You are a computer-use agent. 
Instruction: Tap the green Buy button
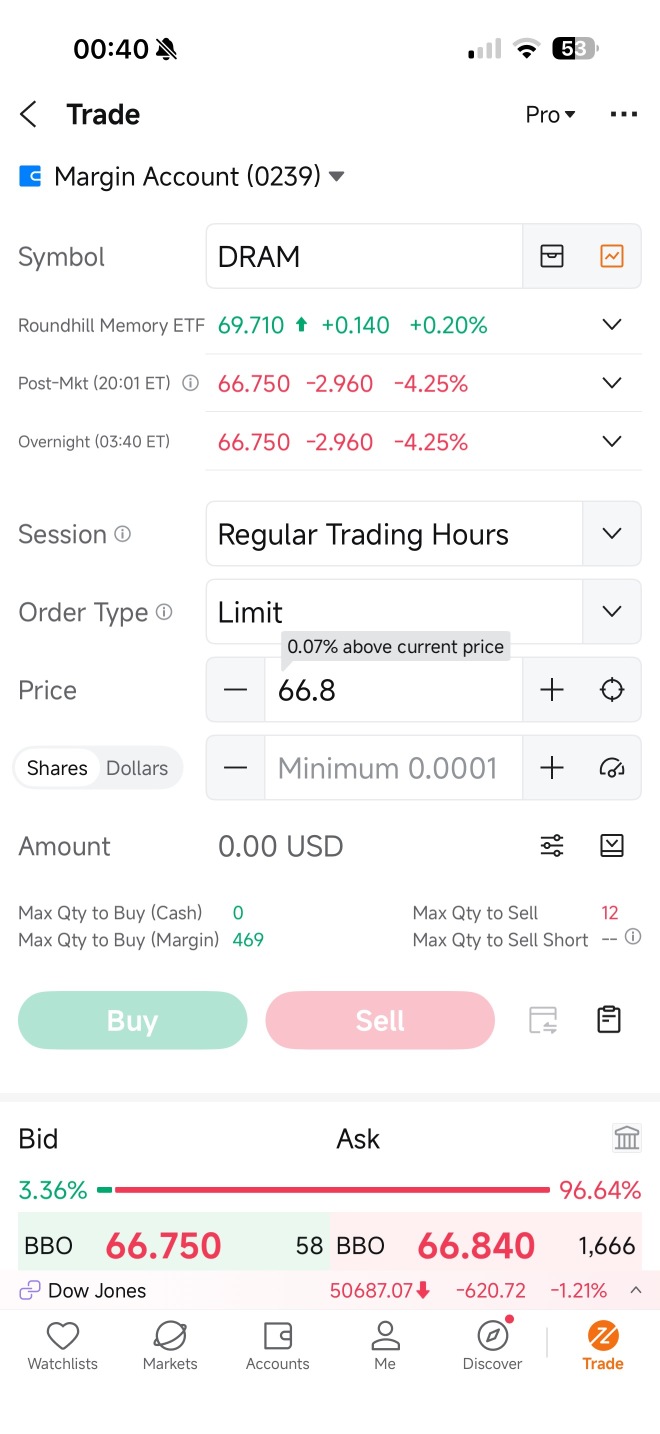(132, 1020)
